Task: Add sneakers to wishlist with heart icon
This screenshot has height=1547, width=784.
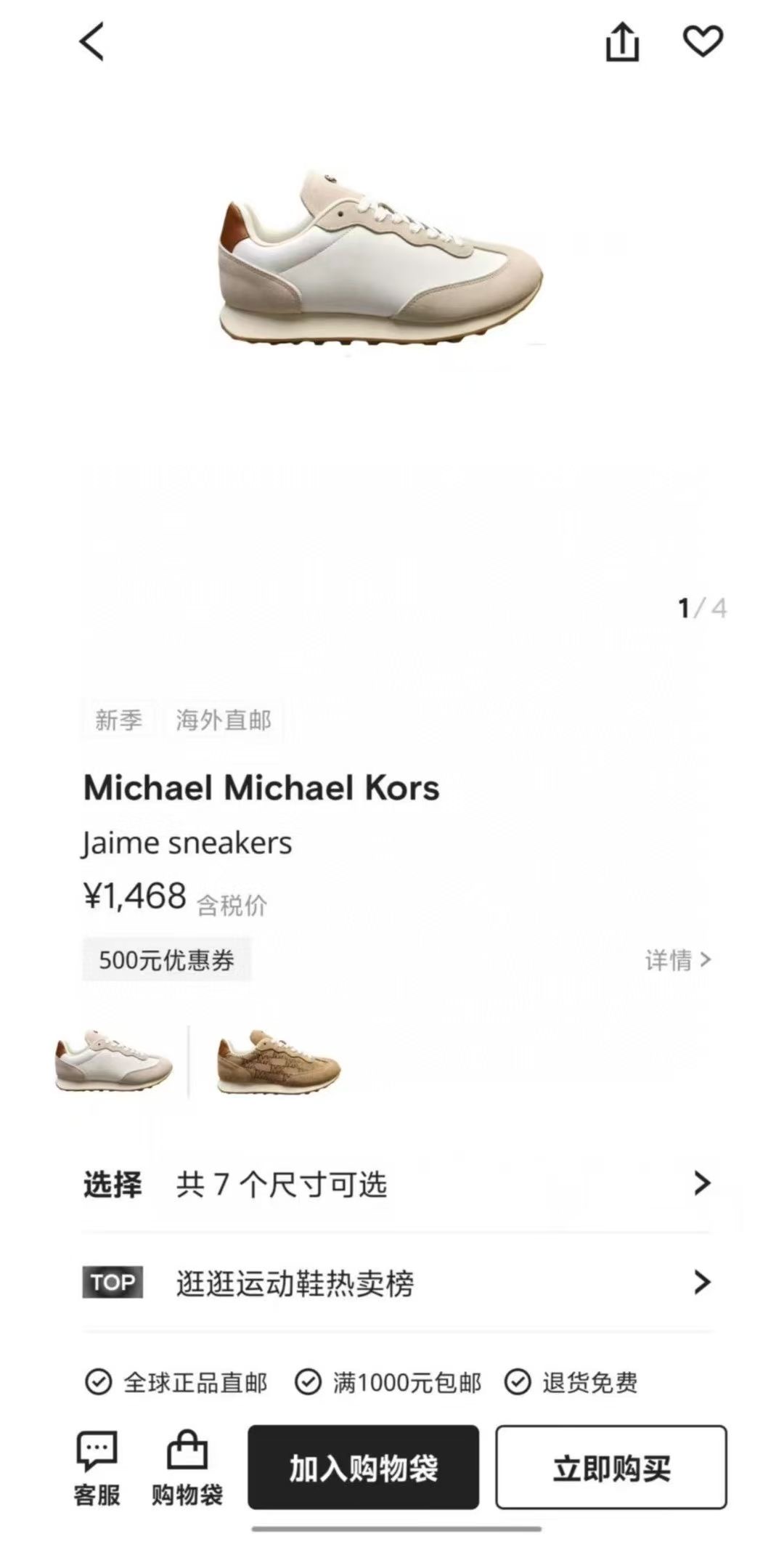Action: pyautogui.click(x=703, y=41)
